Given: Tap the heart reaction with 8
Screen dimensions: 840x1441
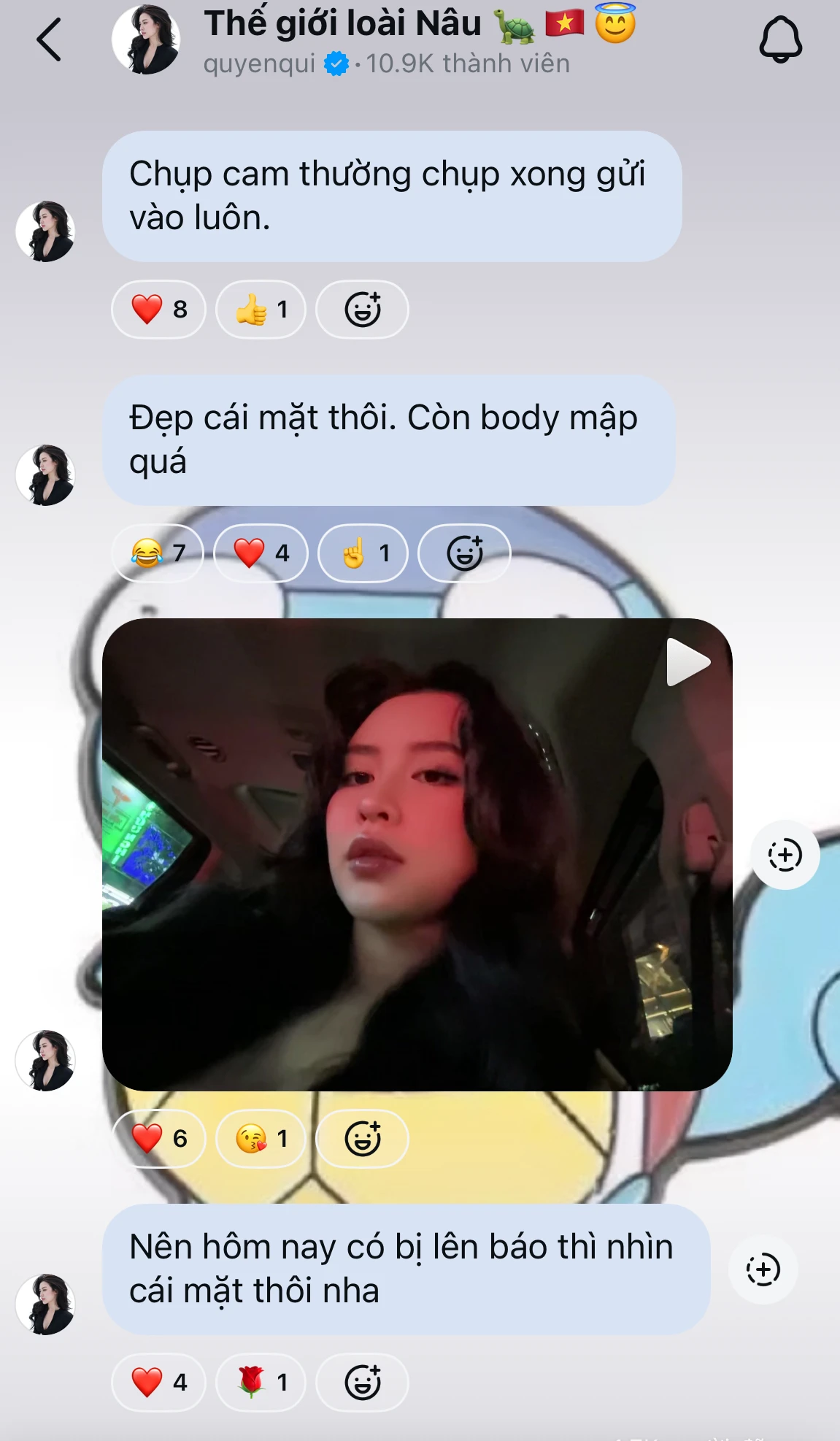Looking at the screenshot, I should coord(158,310).
